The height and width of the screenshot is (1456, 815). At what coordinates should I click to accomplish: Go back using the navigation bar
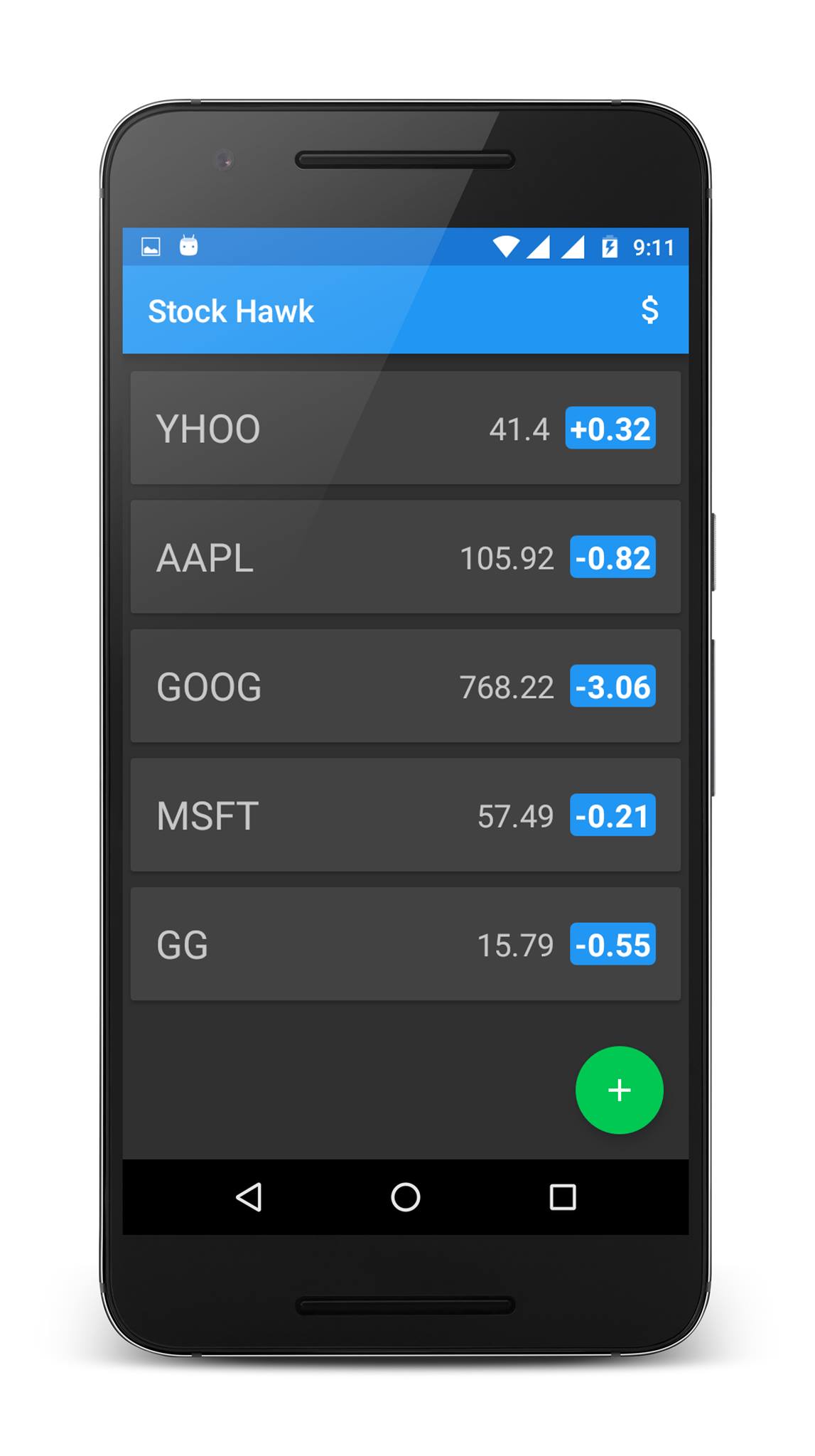click(249, 1197)
